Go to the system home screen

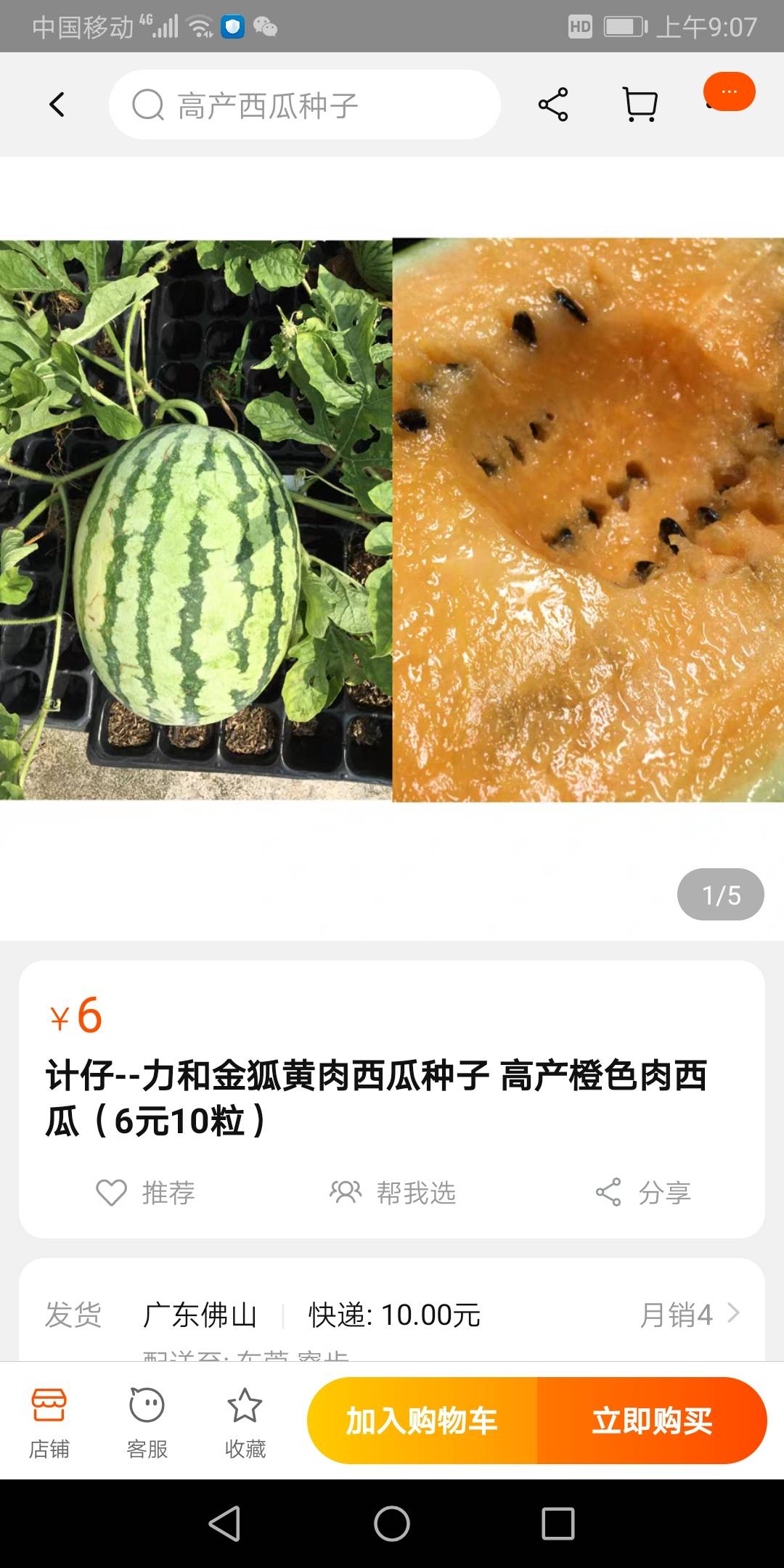pos(392,1523)
